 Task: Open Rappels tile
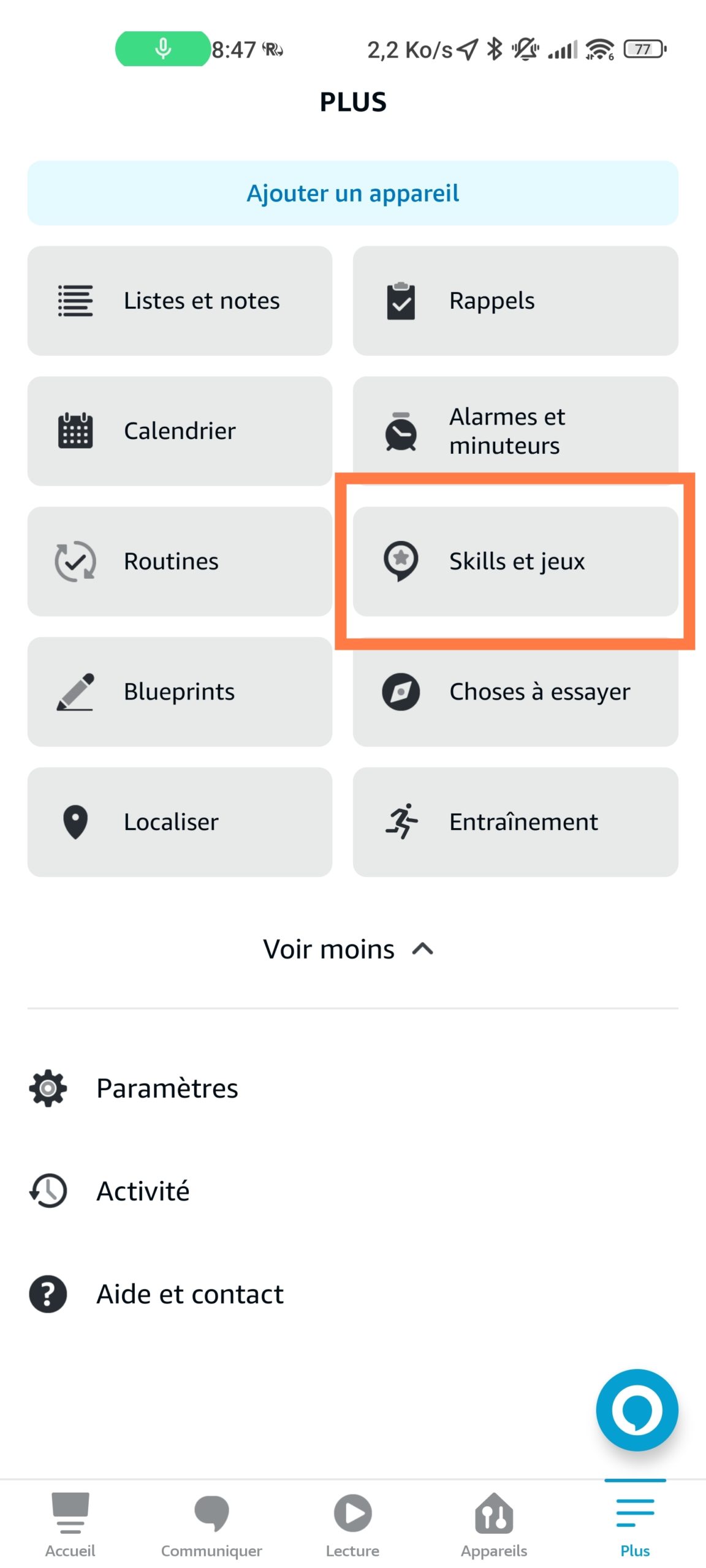click(x=515, y=301)
